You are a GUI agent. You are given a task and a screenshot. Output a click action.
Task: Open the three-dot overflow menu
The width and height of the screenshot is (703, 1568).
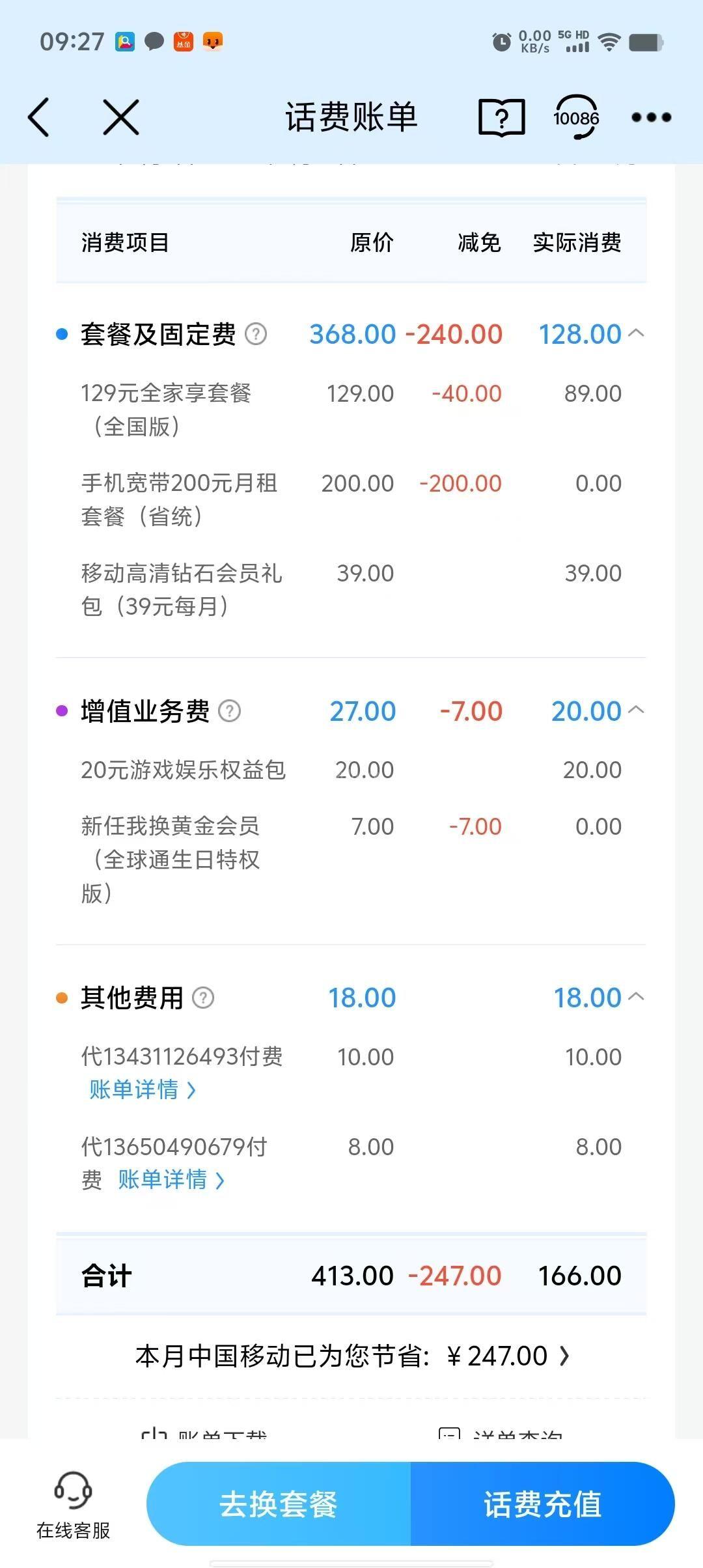pos(651,117)
